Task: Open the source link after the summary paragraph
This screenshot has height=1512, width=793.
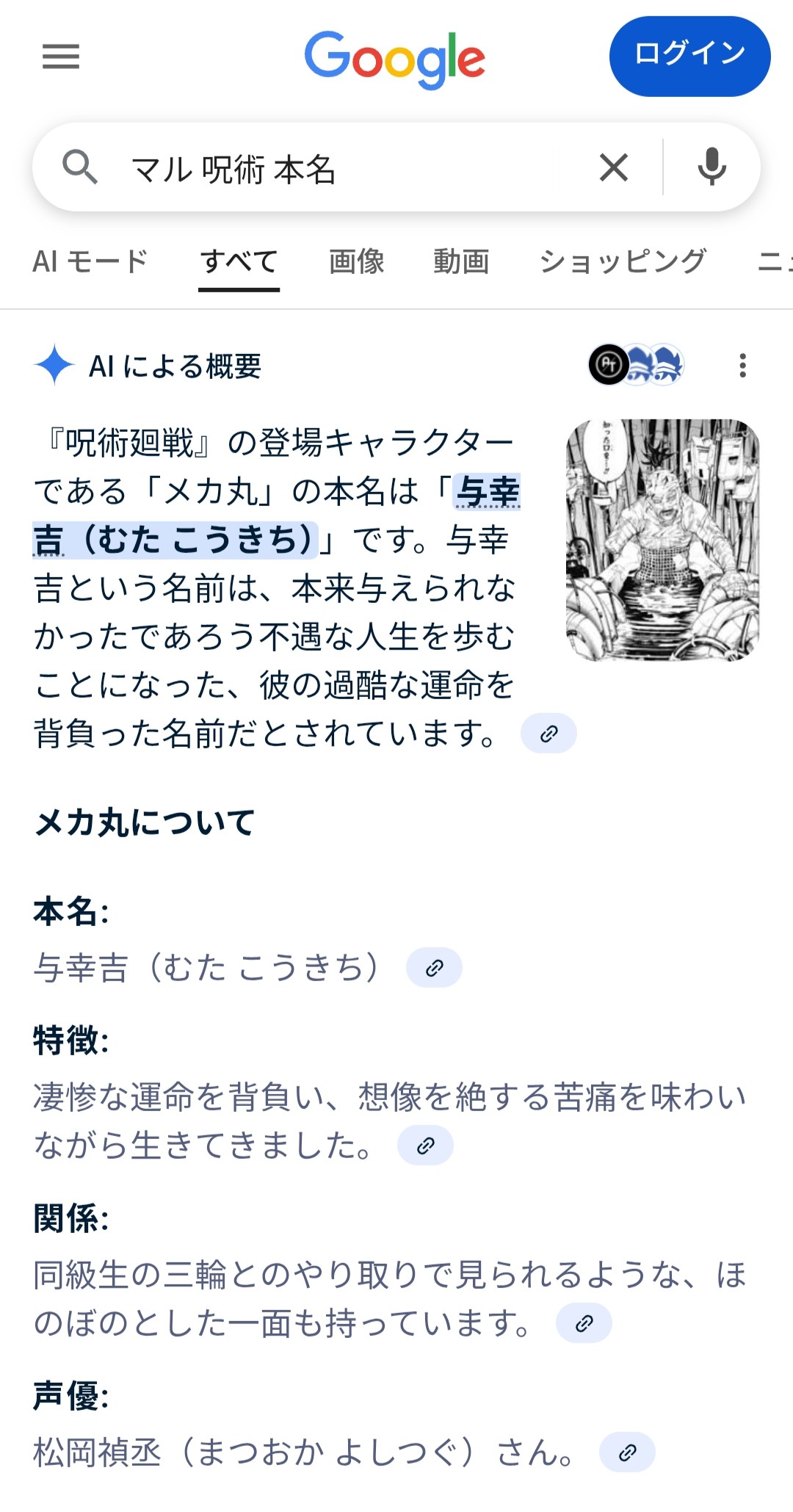Action: point(548,734)
